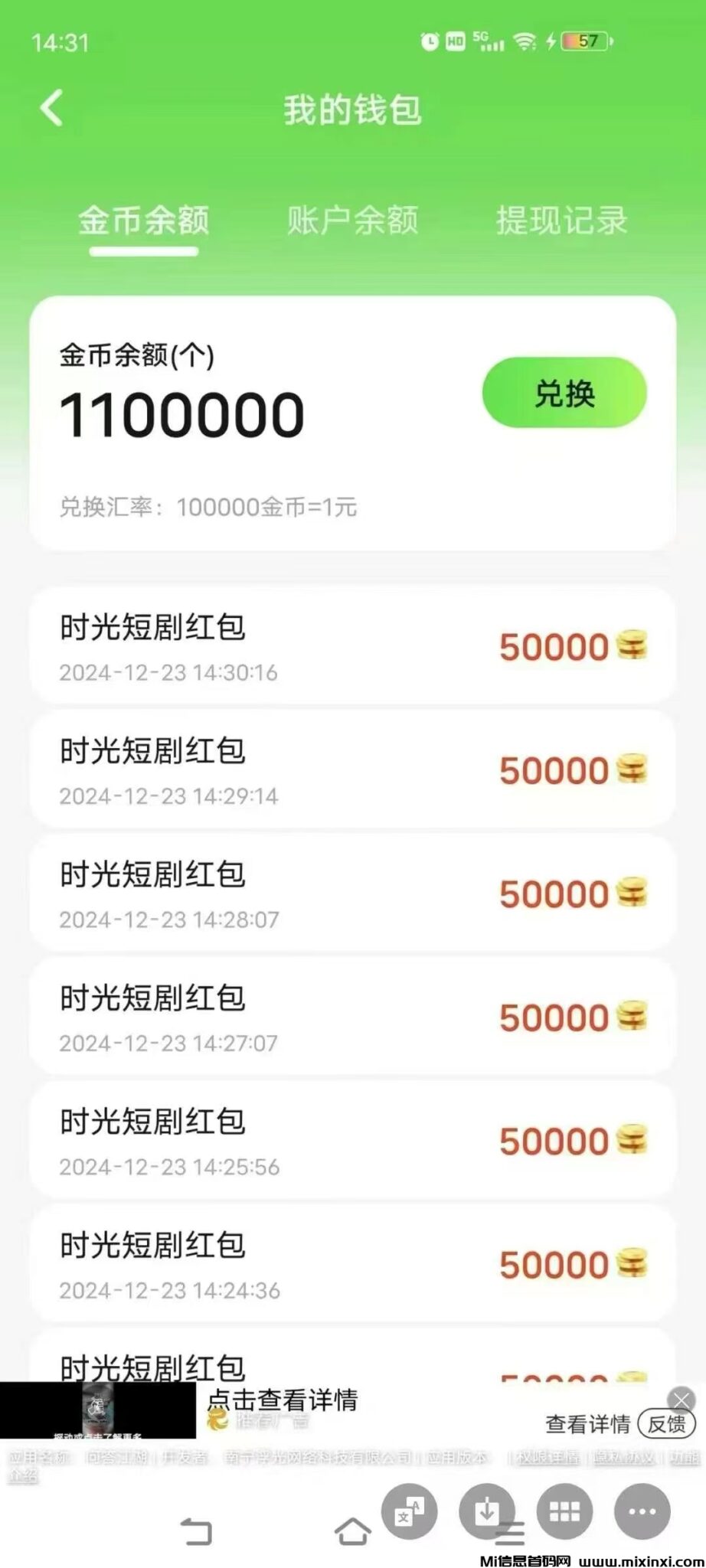Tap the coin stack icon beside topmost 50000
Image resolution: width=706 pixels, height=1568 pixels.
coord(634,645)
